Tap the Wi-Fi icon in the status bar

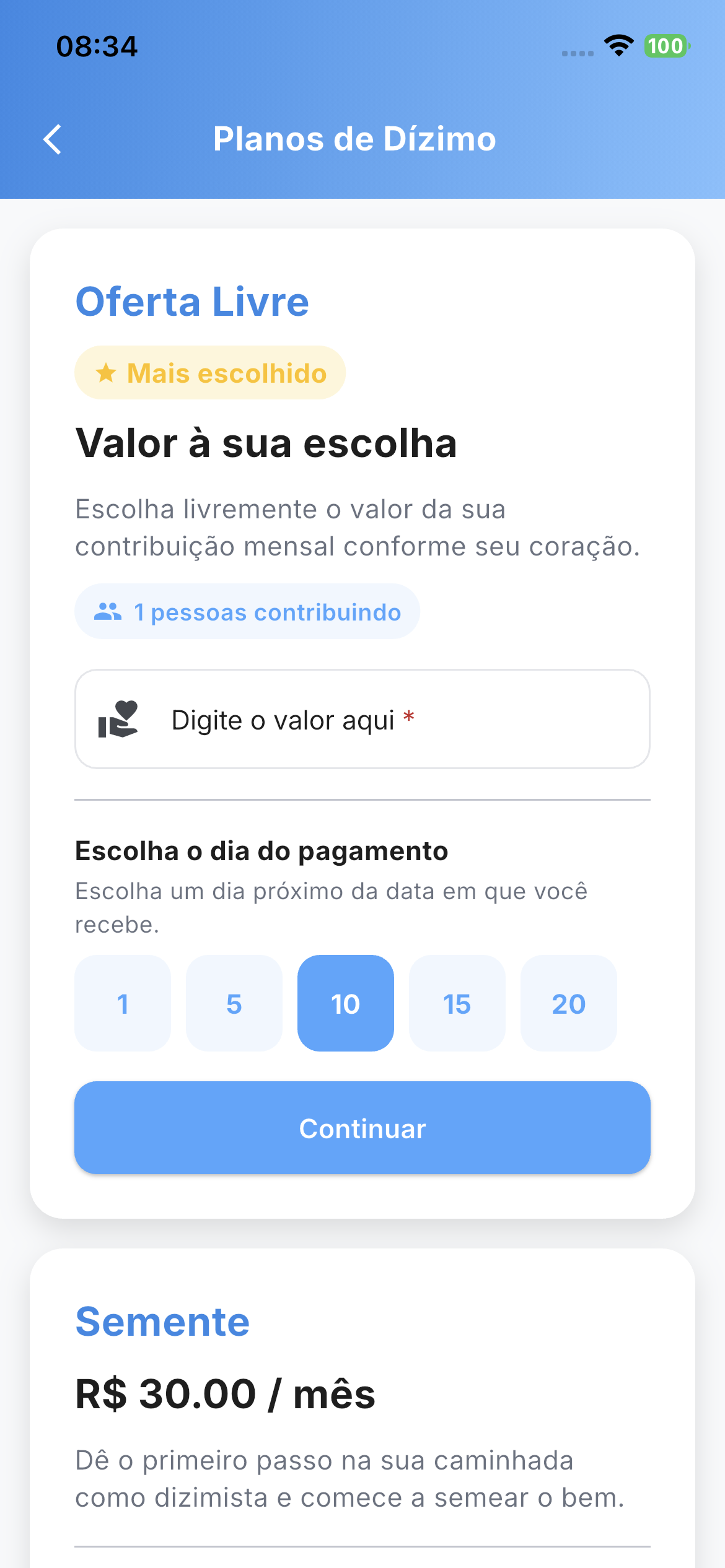pos(618,46)
